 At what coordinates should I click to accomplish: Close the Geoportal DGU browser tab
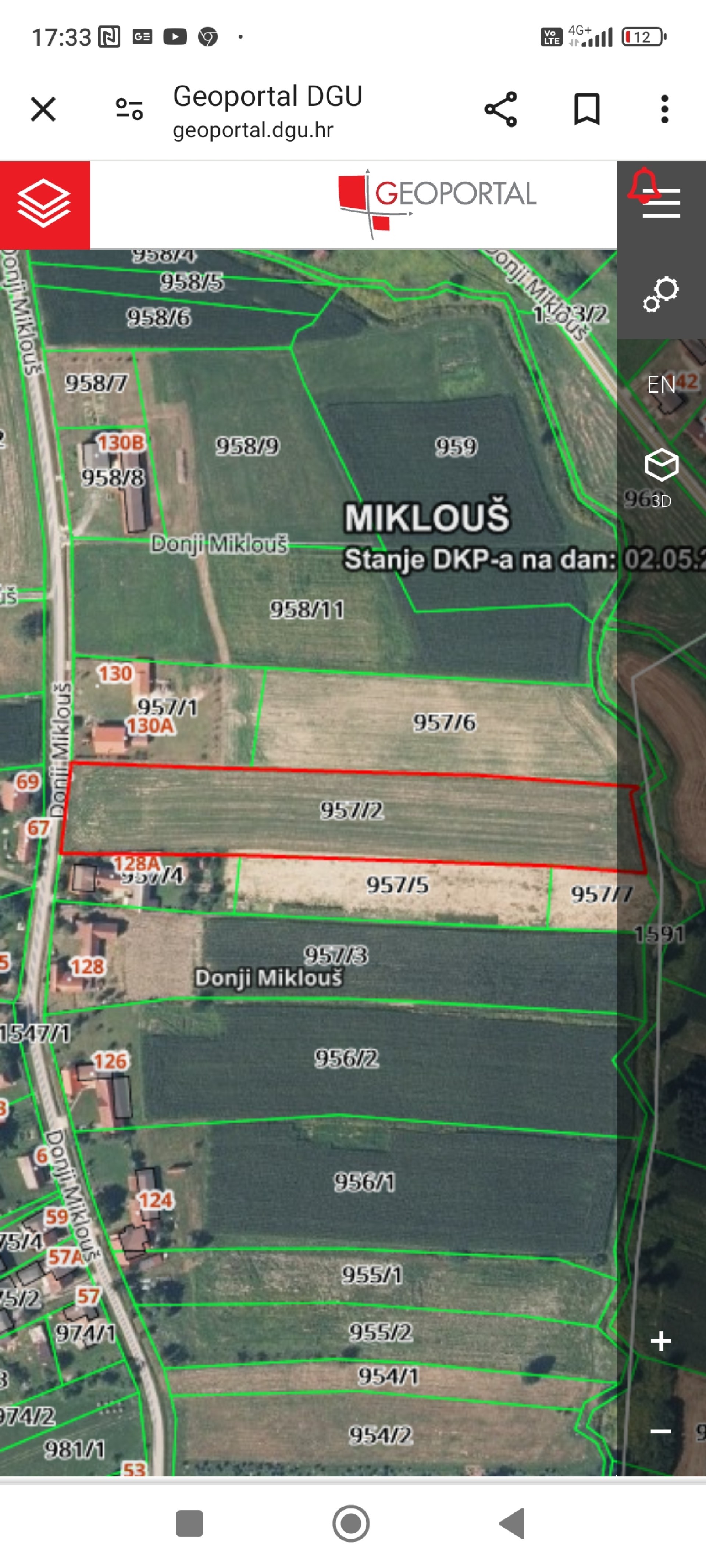pos(43,110)
